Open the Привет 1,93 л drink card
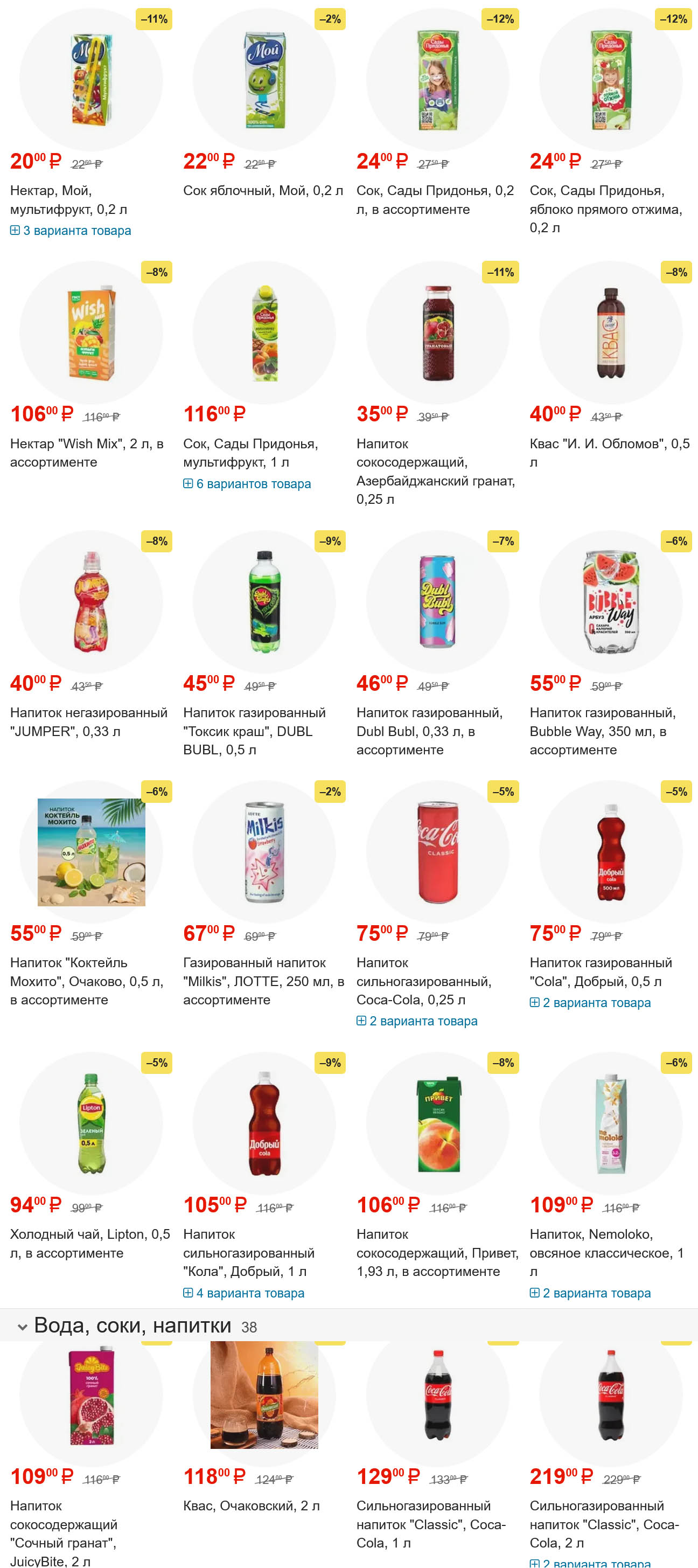This screenshot has height=1568, width=698. click(436, 1252)
